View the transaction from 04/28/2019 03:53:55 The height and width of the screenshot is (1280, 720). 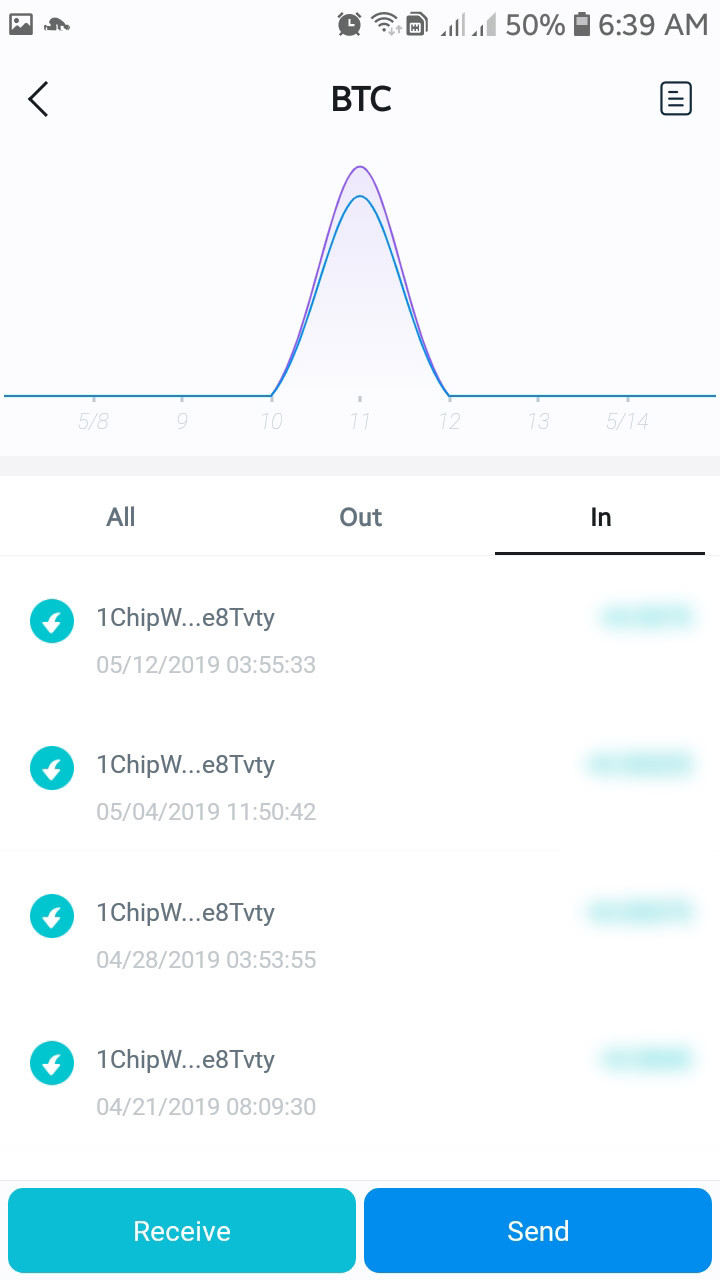[360, 935]
